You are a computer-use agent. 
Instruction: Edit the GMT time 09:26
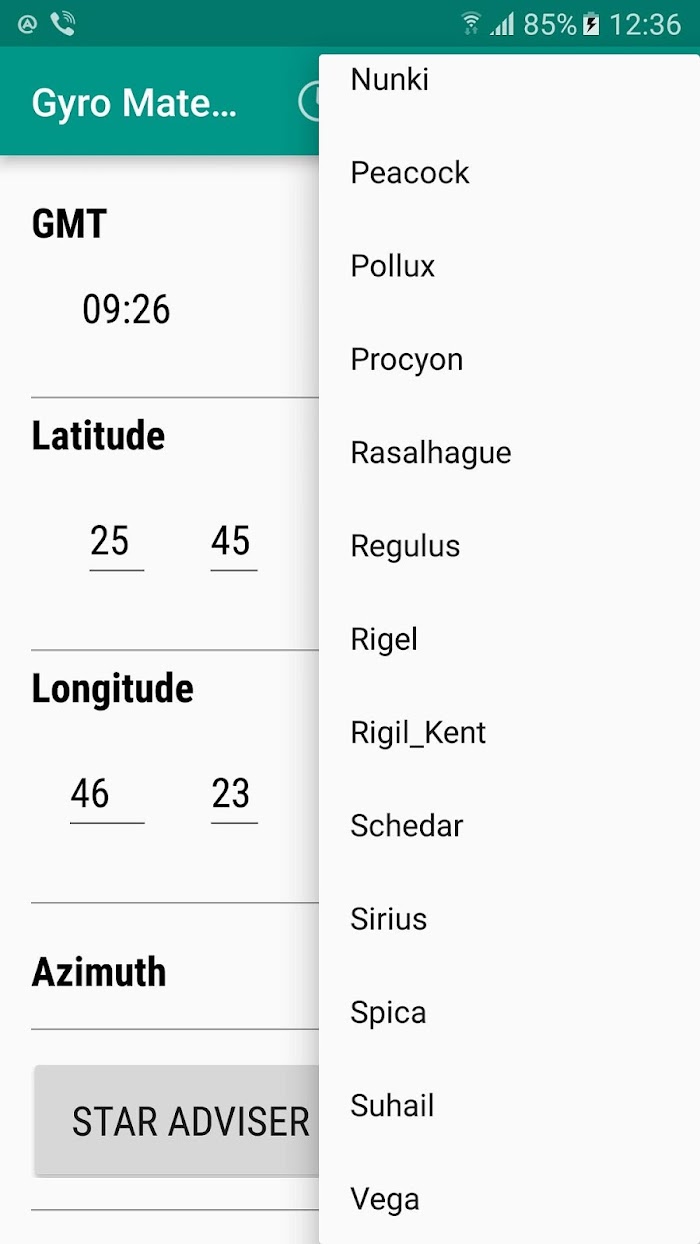tap(126, 310)
